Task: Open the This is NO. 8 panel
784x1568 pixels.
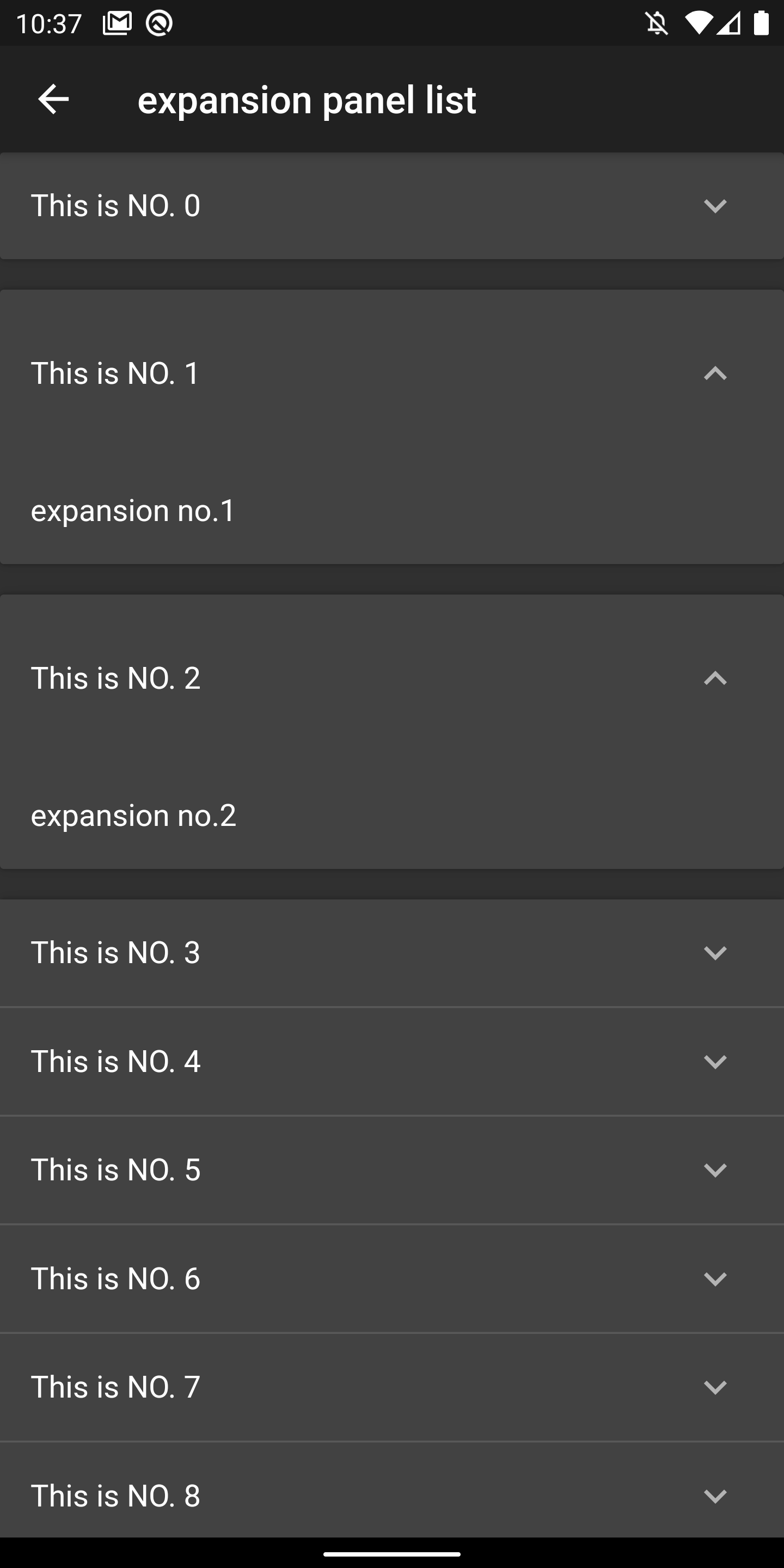Action: (715, 1496)
